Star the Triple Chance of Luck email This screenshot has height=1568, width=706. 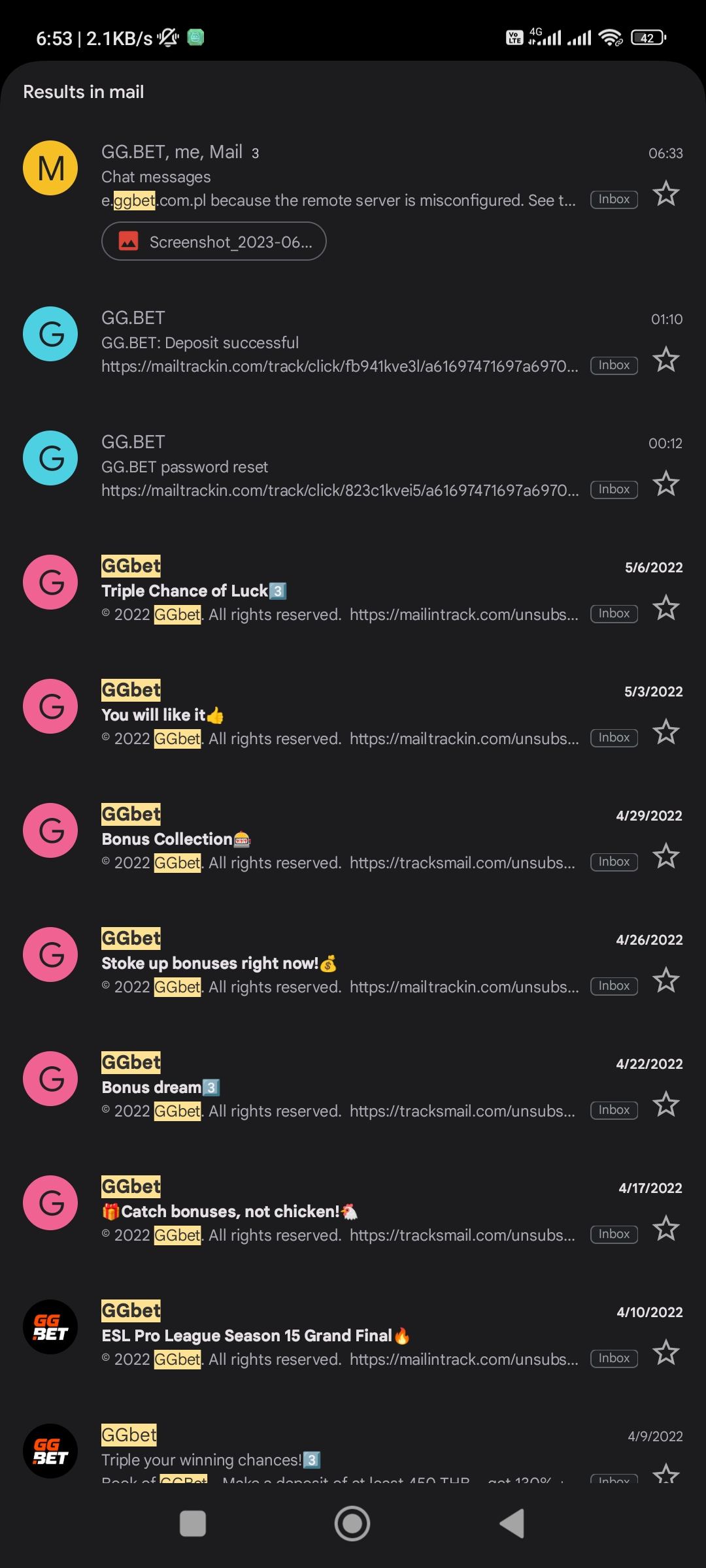point(665,608)
